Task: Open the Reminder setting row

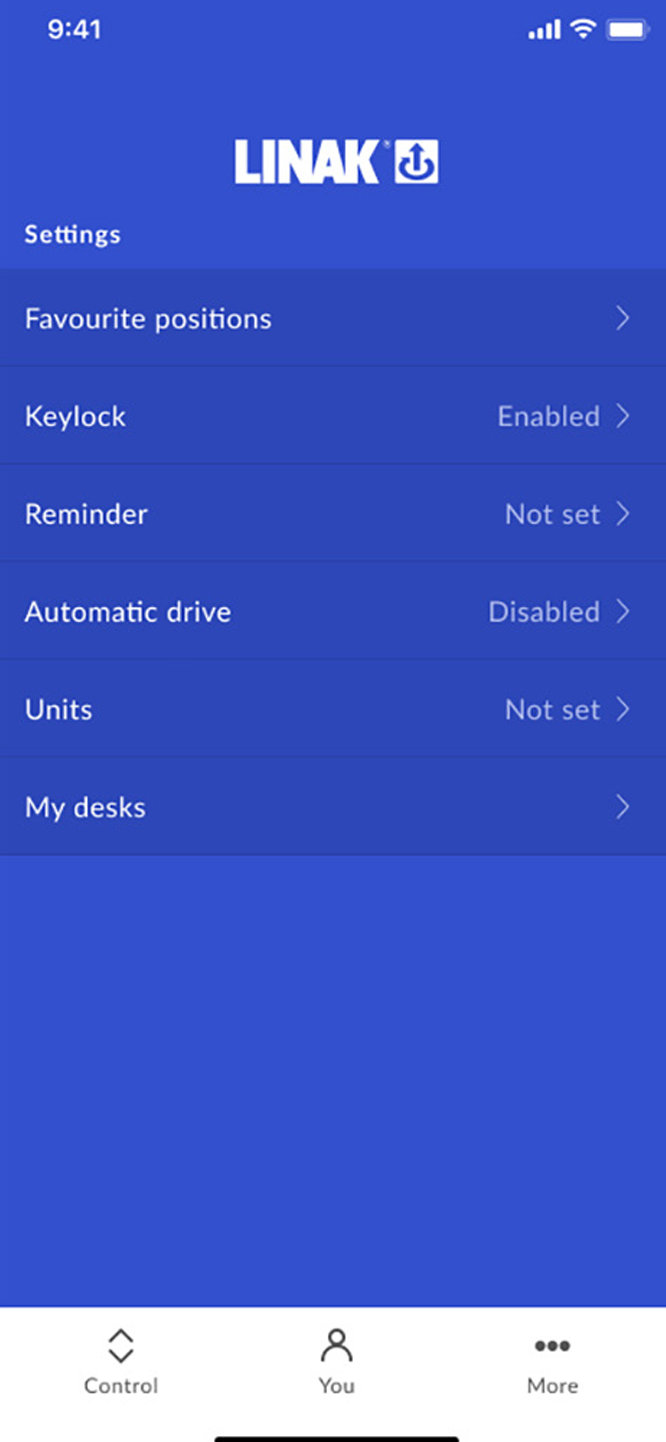Action: pos(332,514)
